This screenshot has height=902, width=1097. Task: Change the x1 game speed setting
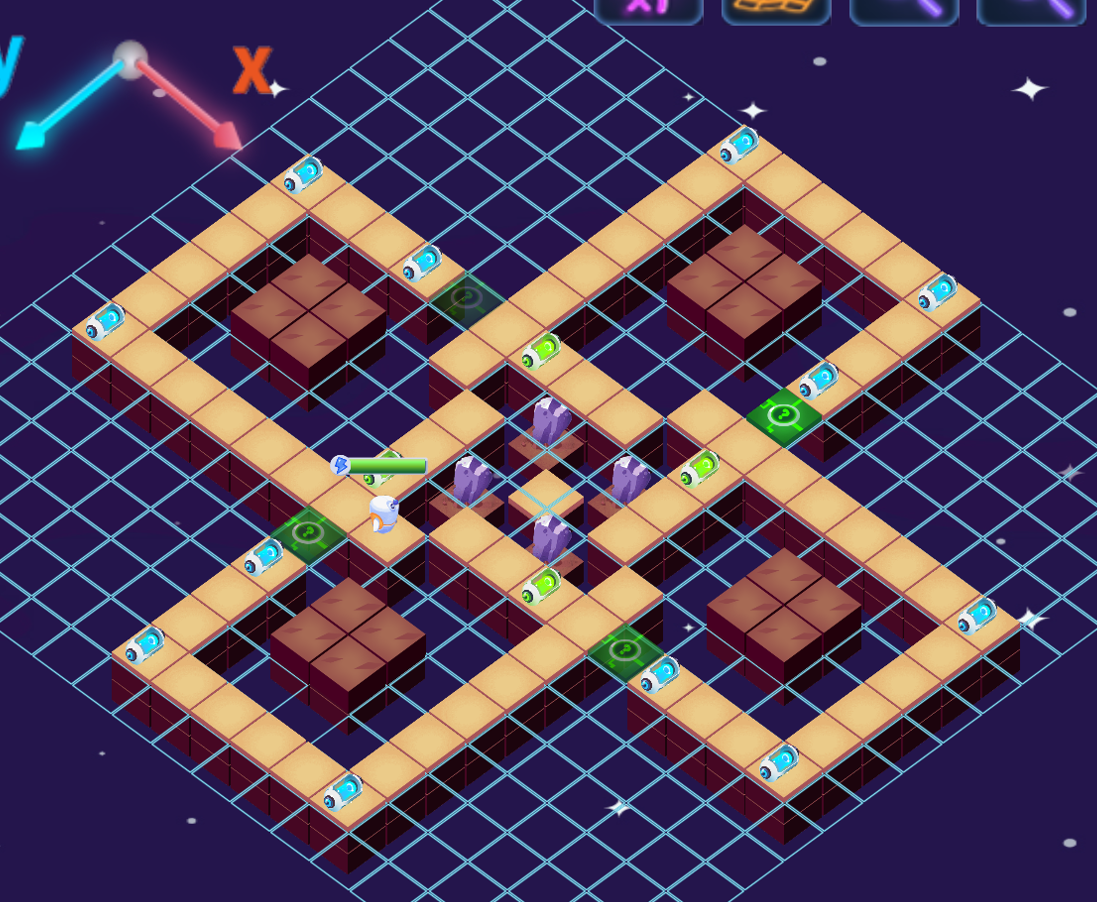click(648, 8)
